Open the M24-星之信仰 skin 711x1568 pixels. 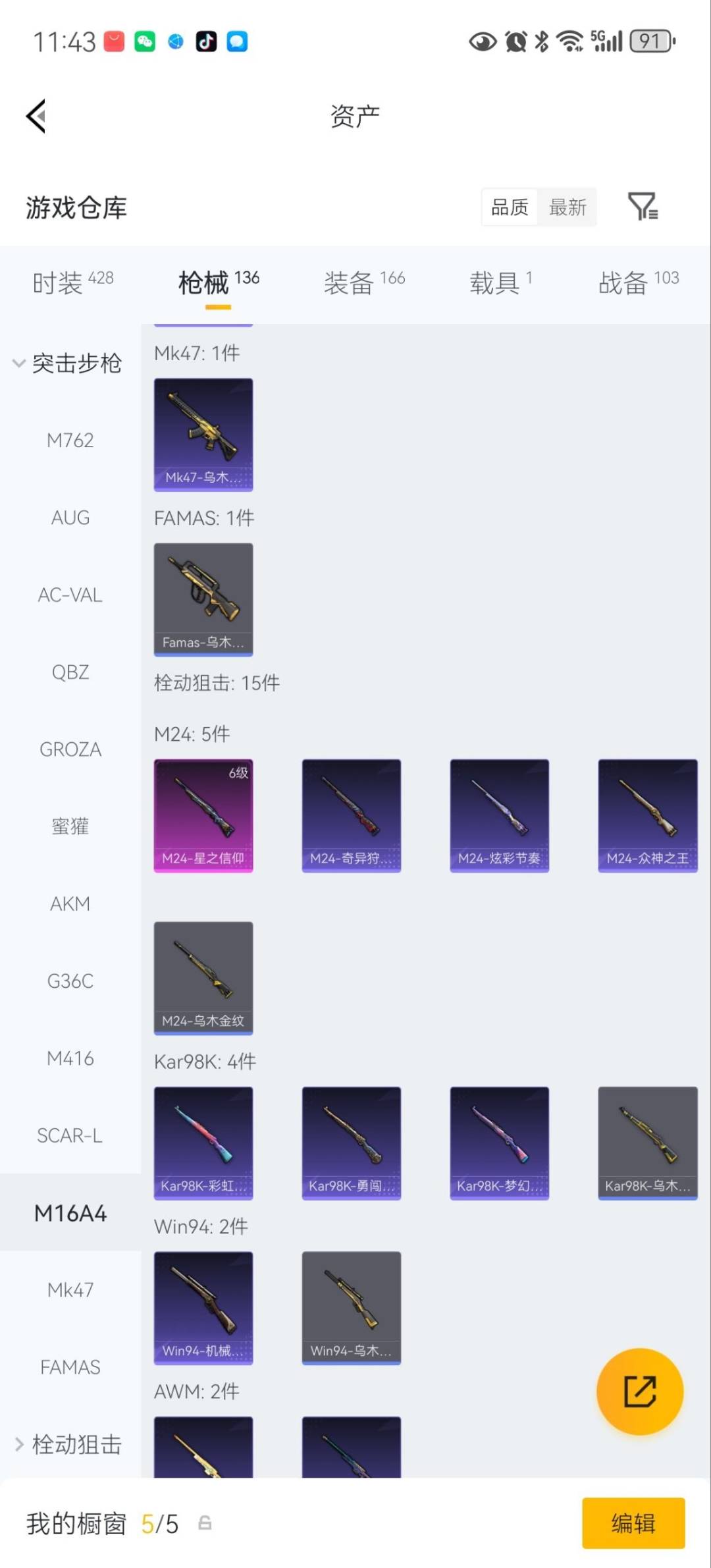coord(203,815)
